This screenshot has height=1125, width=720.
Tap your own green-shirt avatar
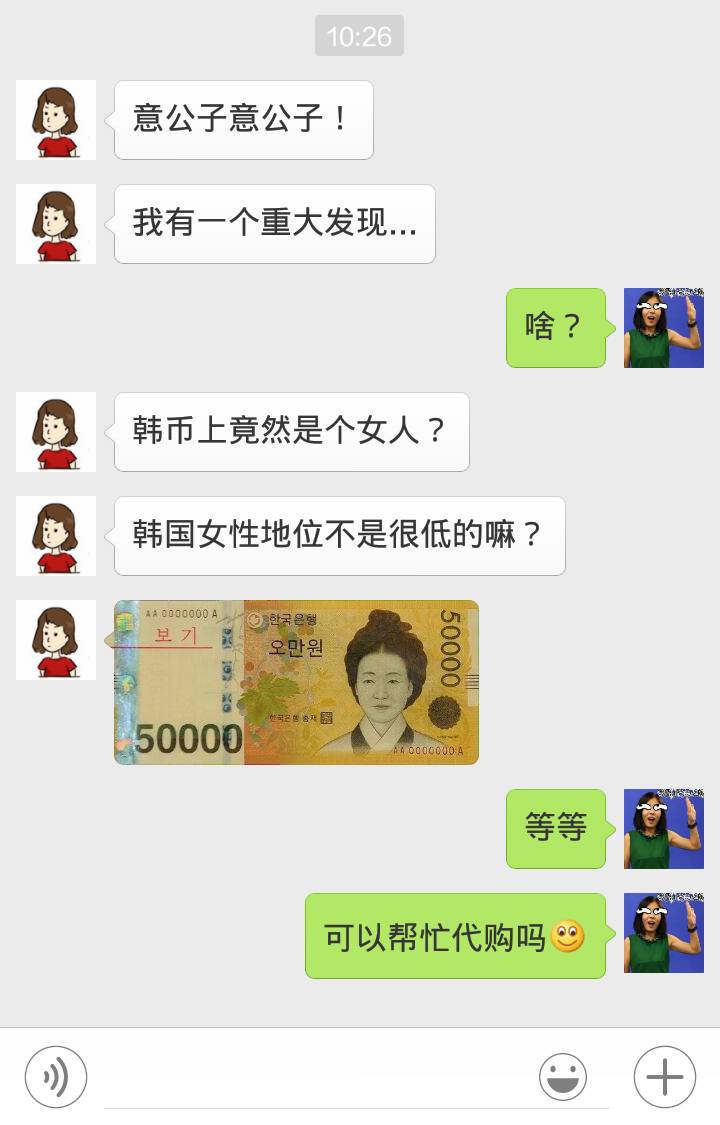click(x=663, y=326)
